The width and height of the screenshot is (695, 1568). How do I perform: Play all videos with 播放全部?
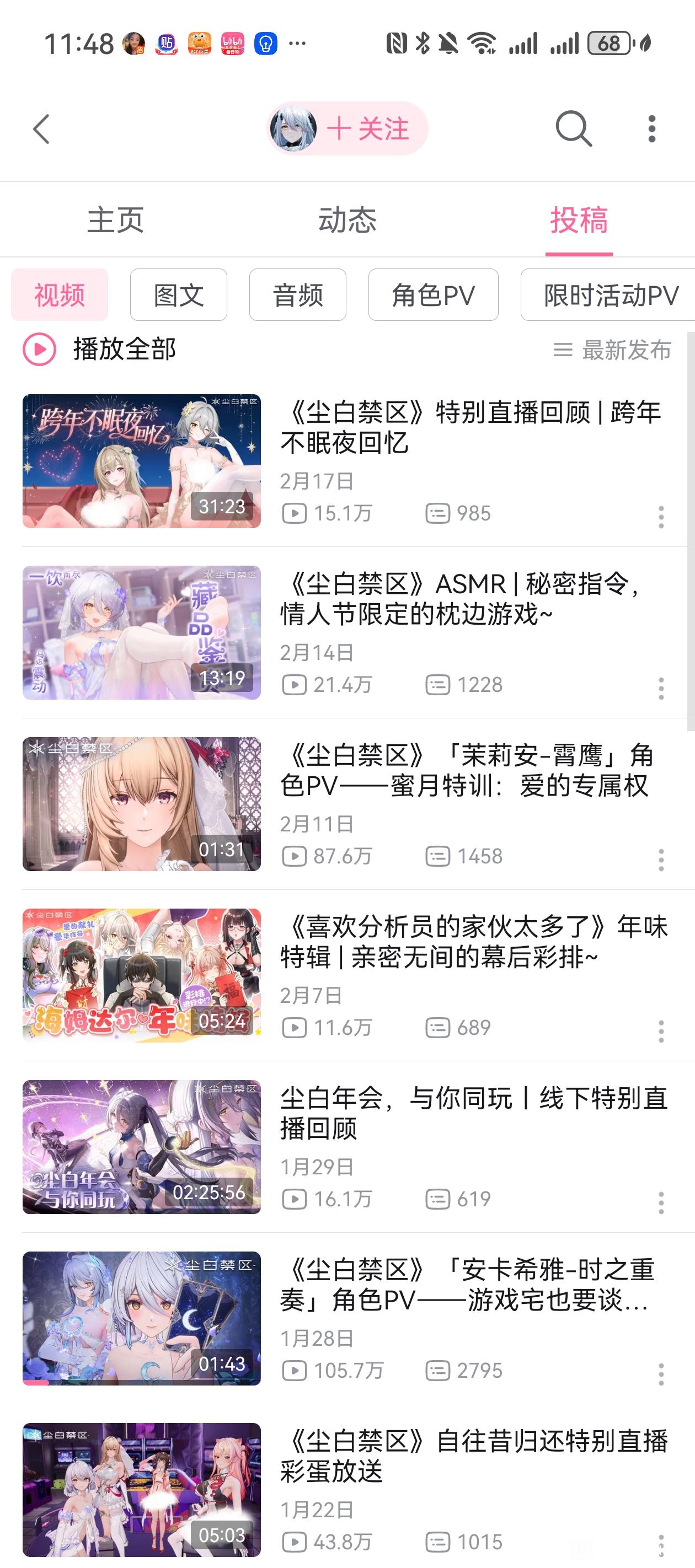[100, 350]
